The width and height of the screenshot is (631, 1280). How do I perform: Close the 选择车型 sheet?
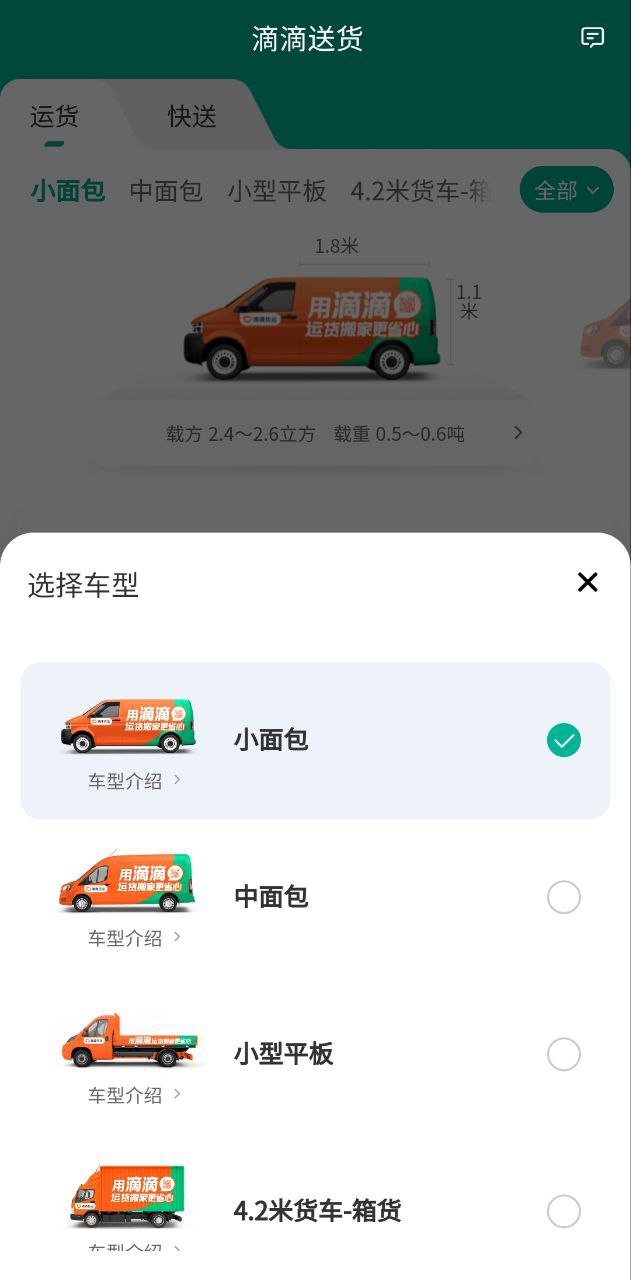coord(587,582)
